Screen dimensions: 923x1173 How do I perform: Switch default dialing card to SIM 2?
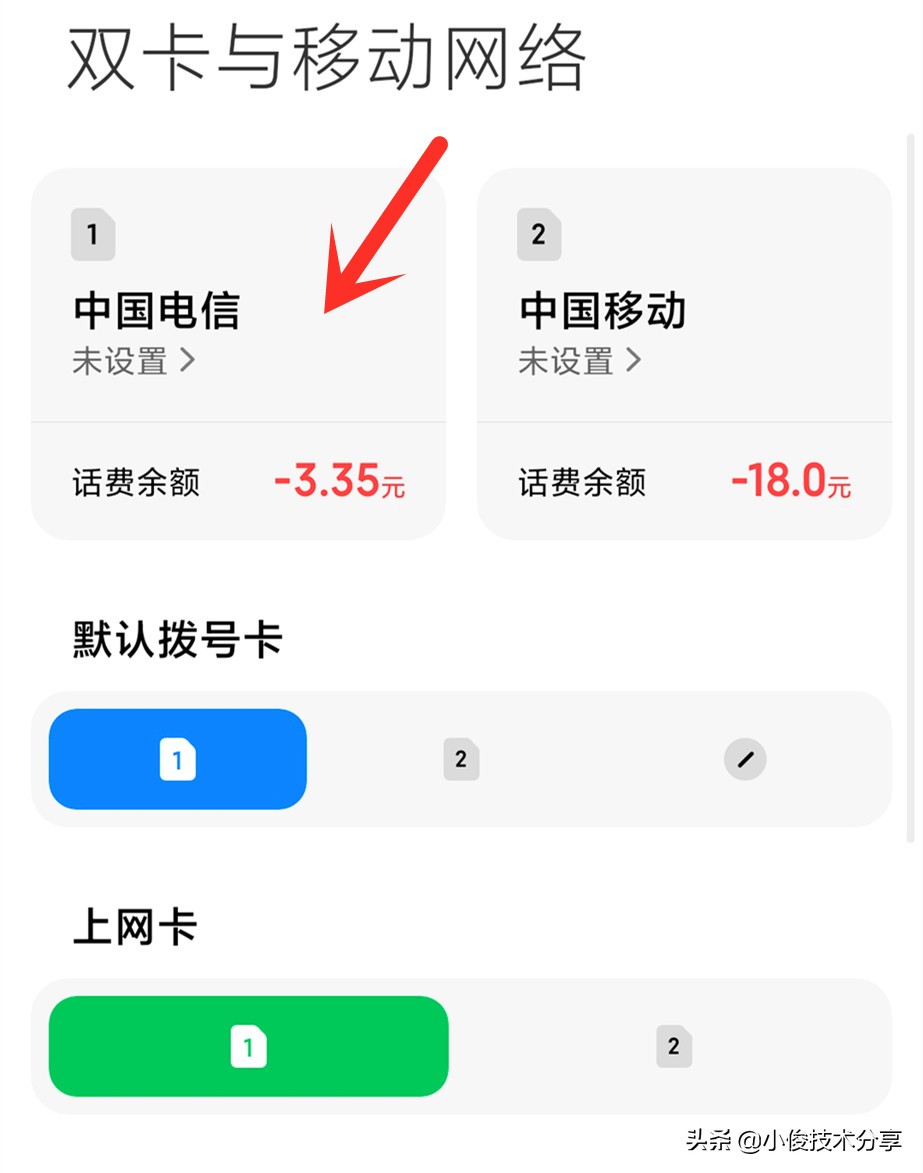point(460,759)
